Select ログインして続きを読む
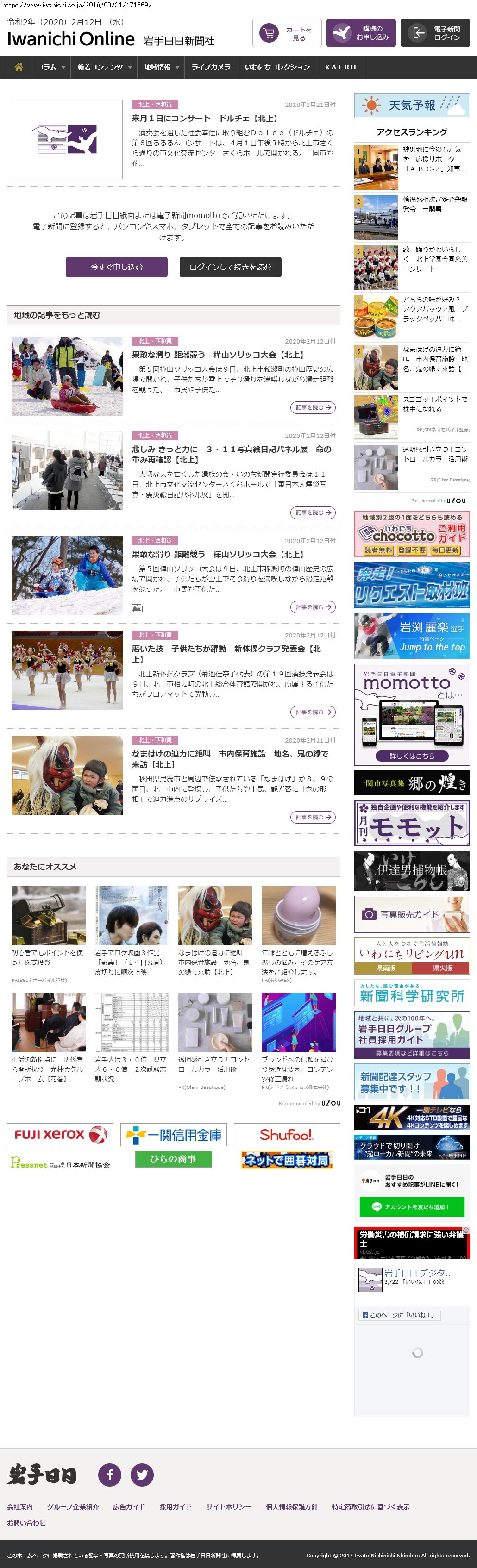Image resolution: width=477 pixels, height=1568 pixels. point(230,267)
